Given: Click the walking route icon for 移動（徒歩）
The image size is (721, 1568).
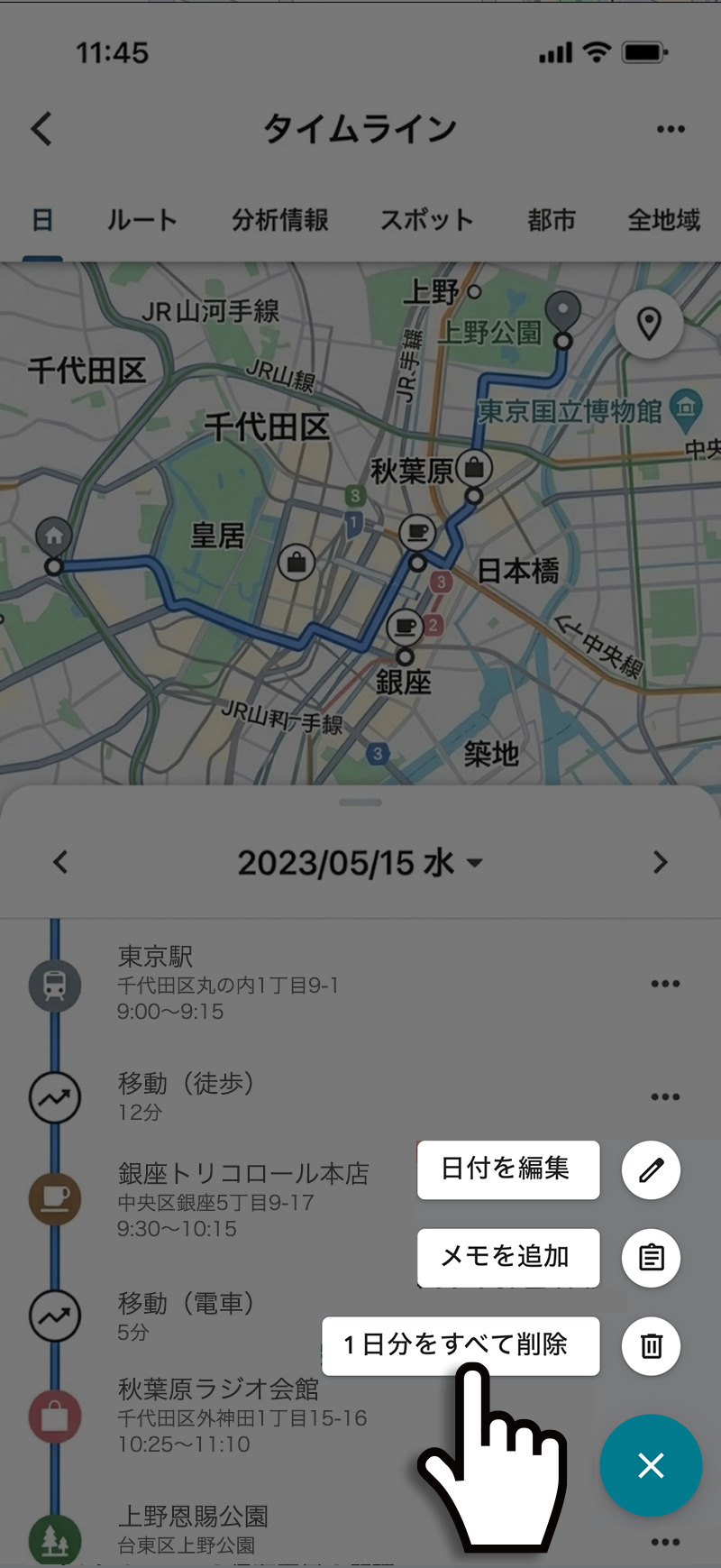Looking at the screenshot, I should click(55, 1097).
